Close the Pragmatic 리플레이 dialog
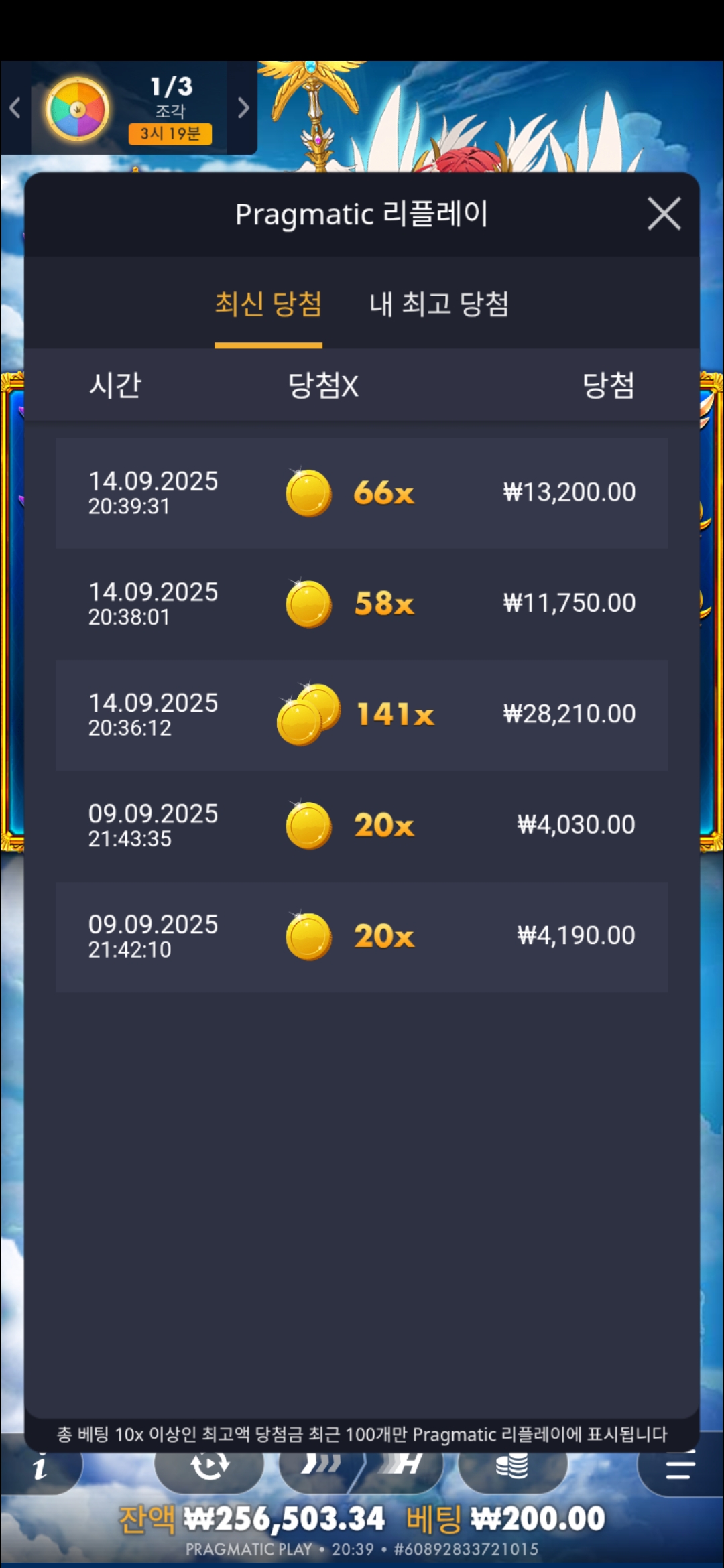Image resolution: width=724 pixels, height=1568 pixels. 664,214
